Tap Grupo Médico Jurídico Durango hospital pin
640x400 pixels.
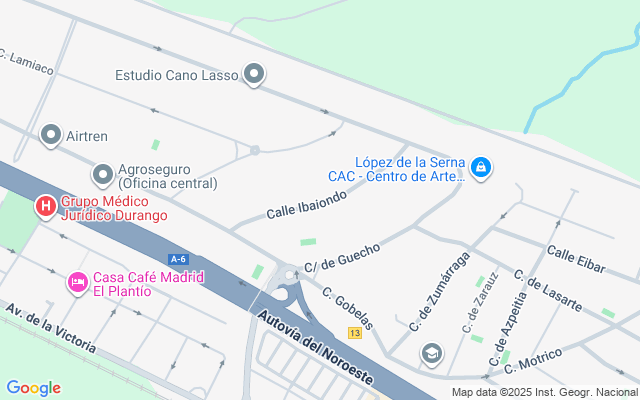point(45,207)
